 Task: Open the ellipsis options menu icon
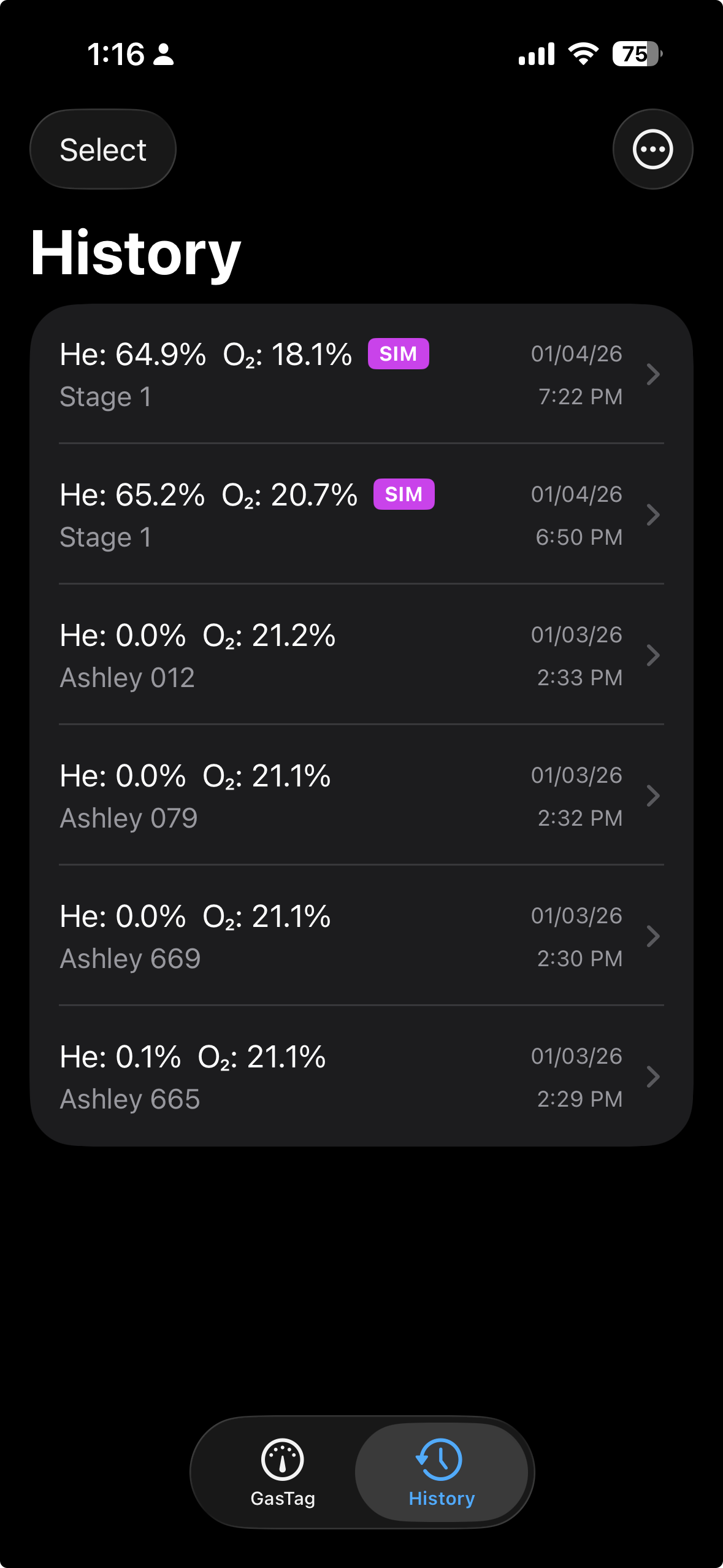[652, 148]
